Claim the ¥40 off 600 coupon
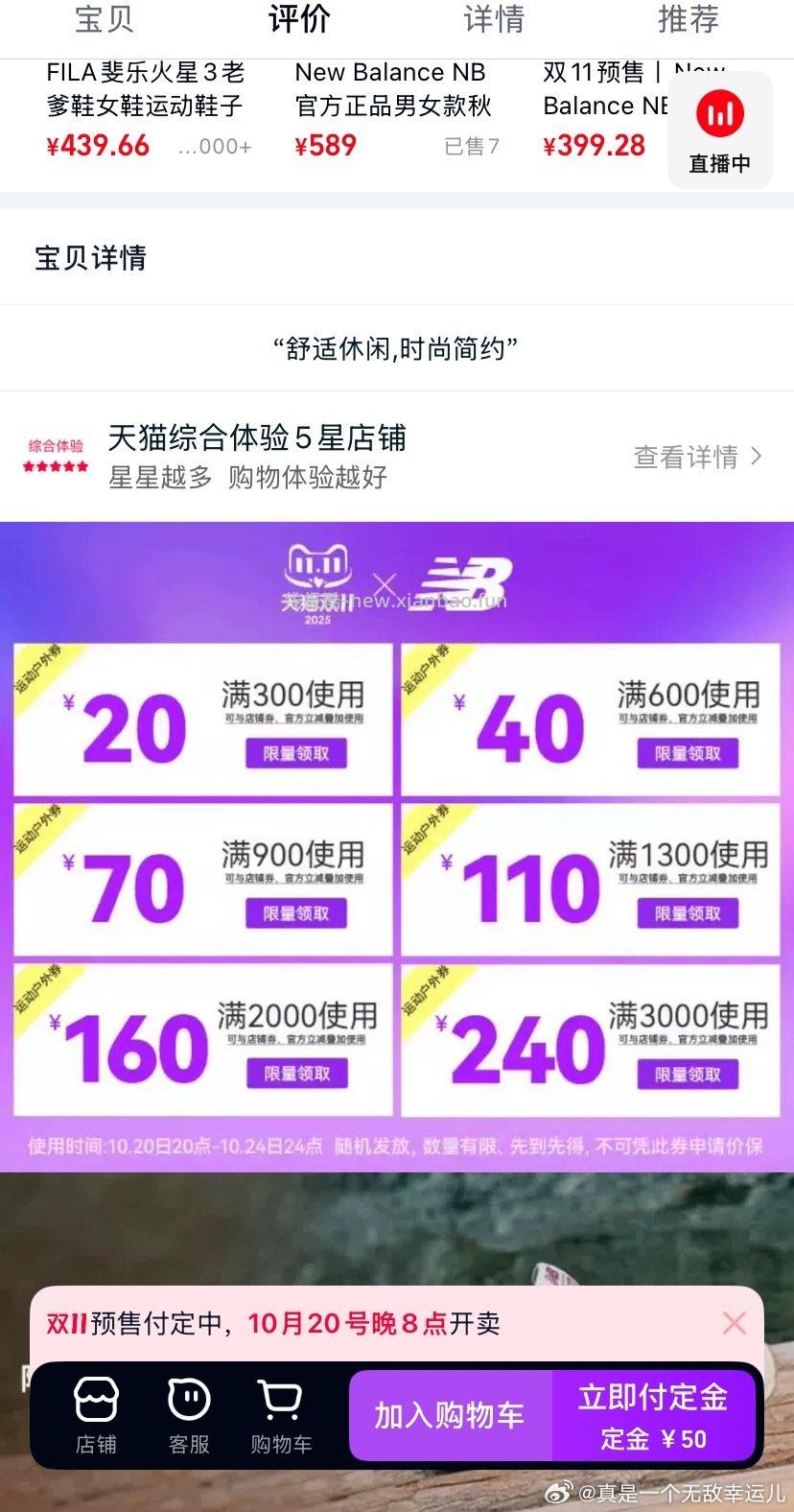This screenshot has width=794, height=1512. [687, 753]
